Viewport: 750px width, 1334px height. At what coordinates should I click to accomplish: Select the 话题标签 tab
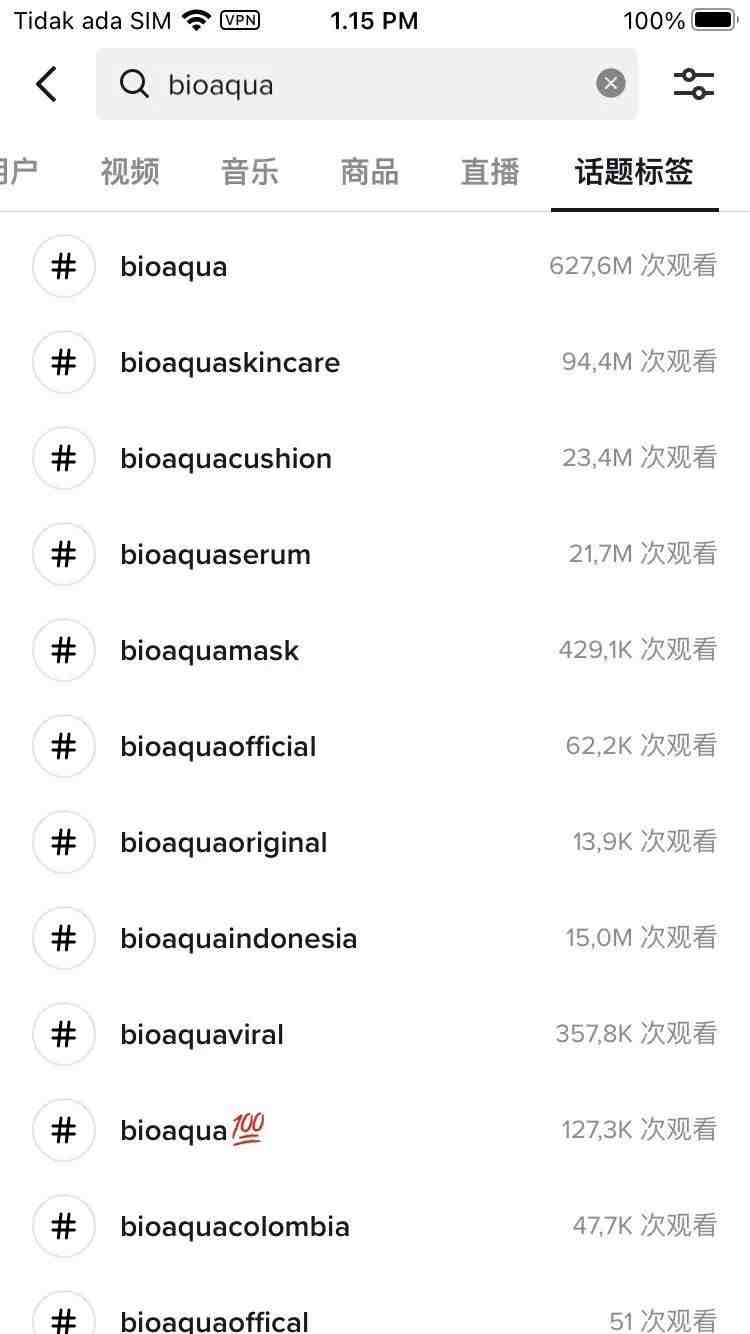coord(634,172)
